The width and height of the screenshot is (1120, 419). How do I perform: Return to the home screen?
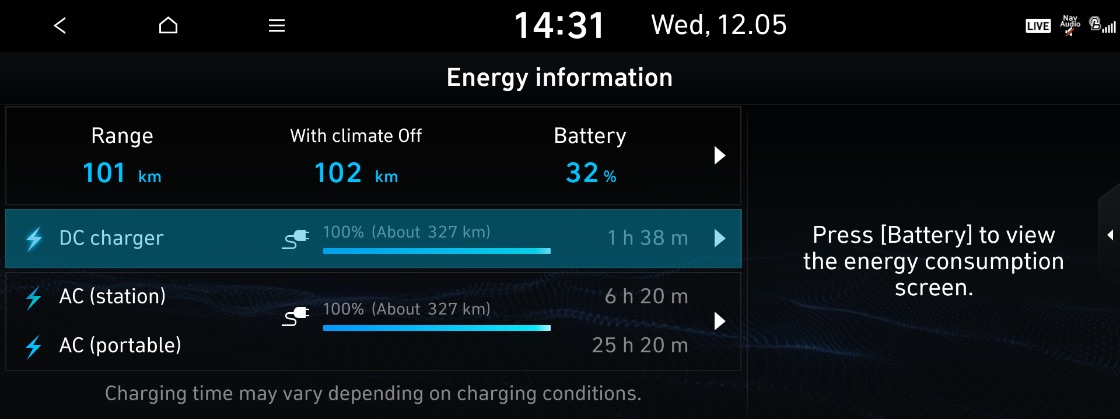click(168, 26)
